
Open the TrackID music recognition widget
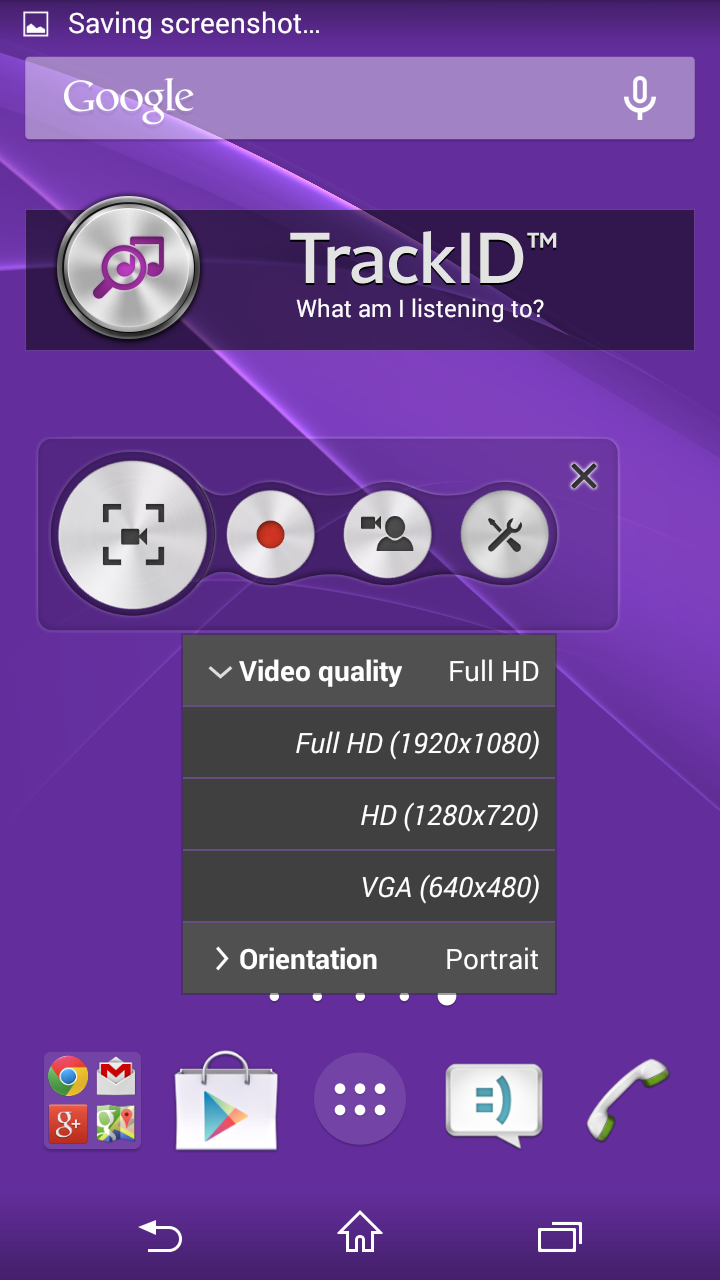(x=360, y=280)
